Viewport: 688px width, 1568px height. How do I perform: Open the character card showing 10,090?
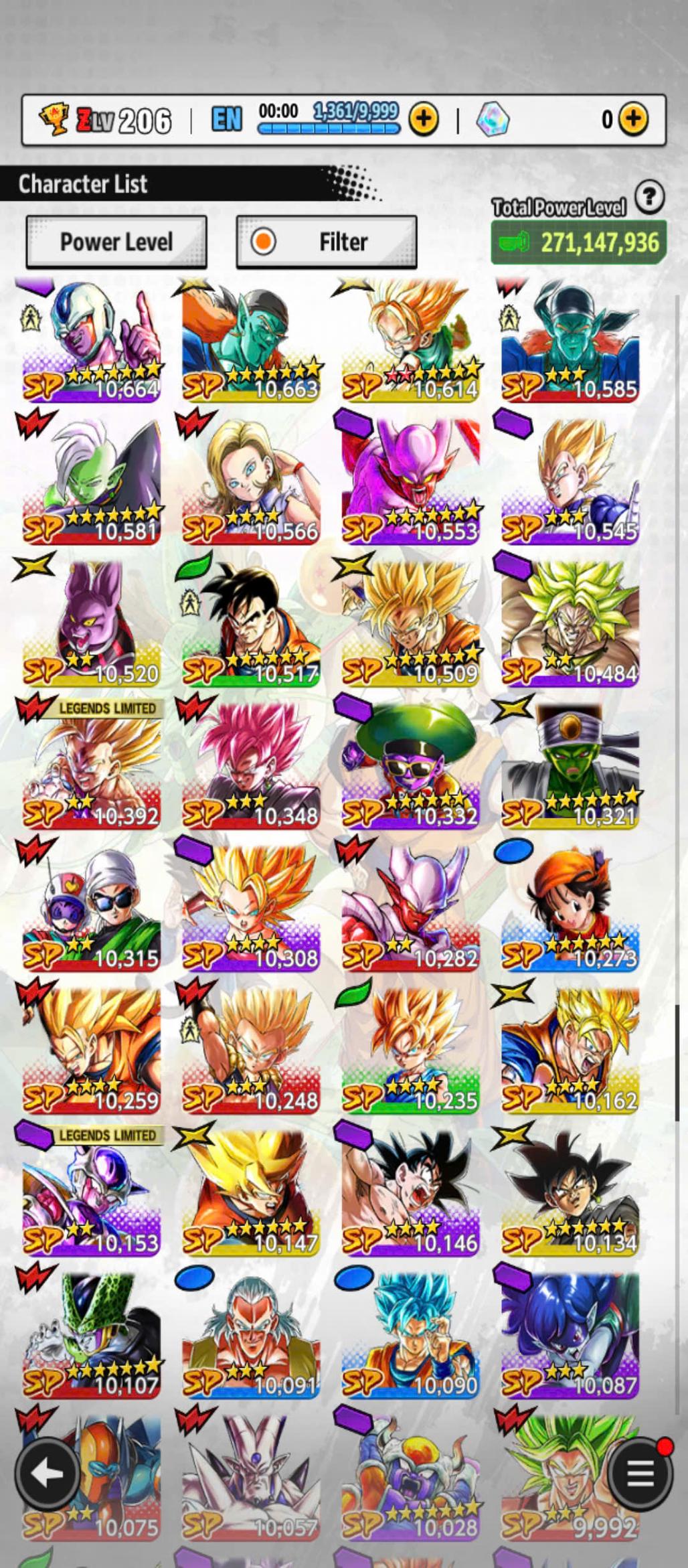click(410, 1337)
